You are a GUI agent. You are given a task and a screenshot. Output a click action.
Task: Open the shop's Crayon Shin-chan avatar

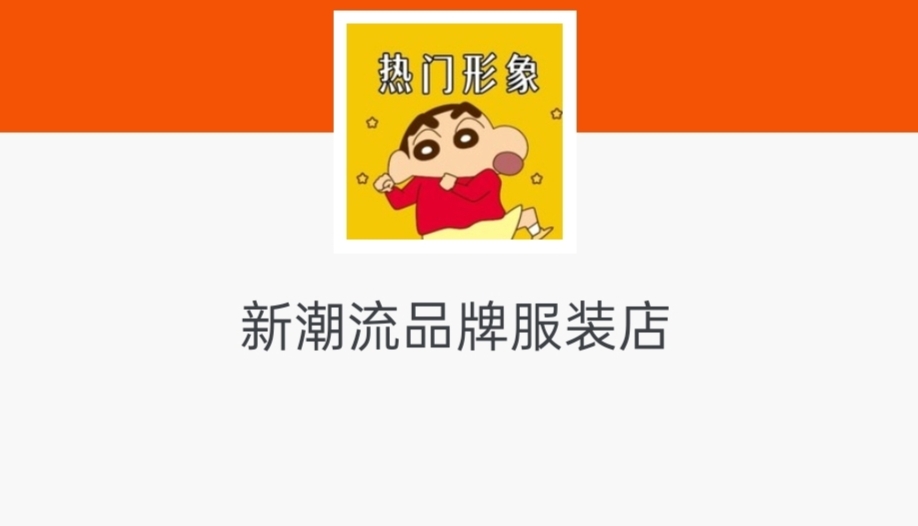[x=455, y=133]
